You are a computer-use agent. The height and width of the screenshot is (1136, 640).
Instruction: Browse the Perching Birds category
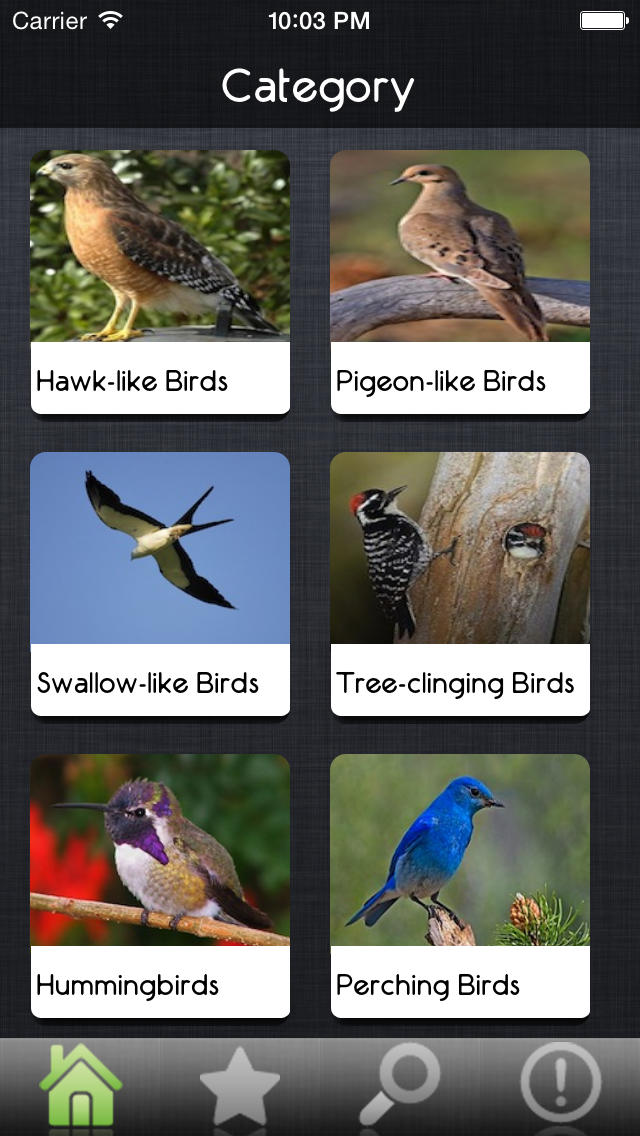460,885
